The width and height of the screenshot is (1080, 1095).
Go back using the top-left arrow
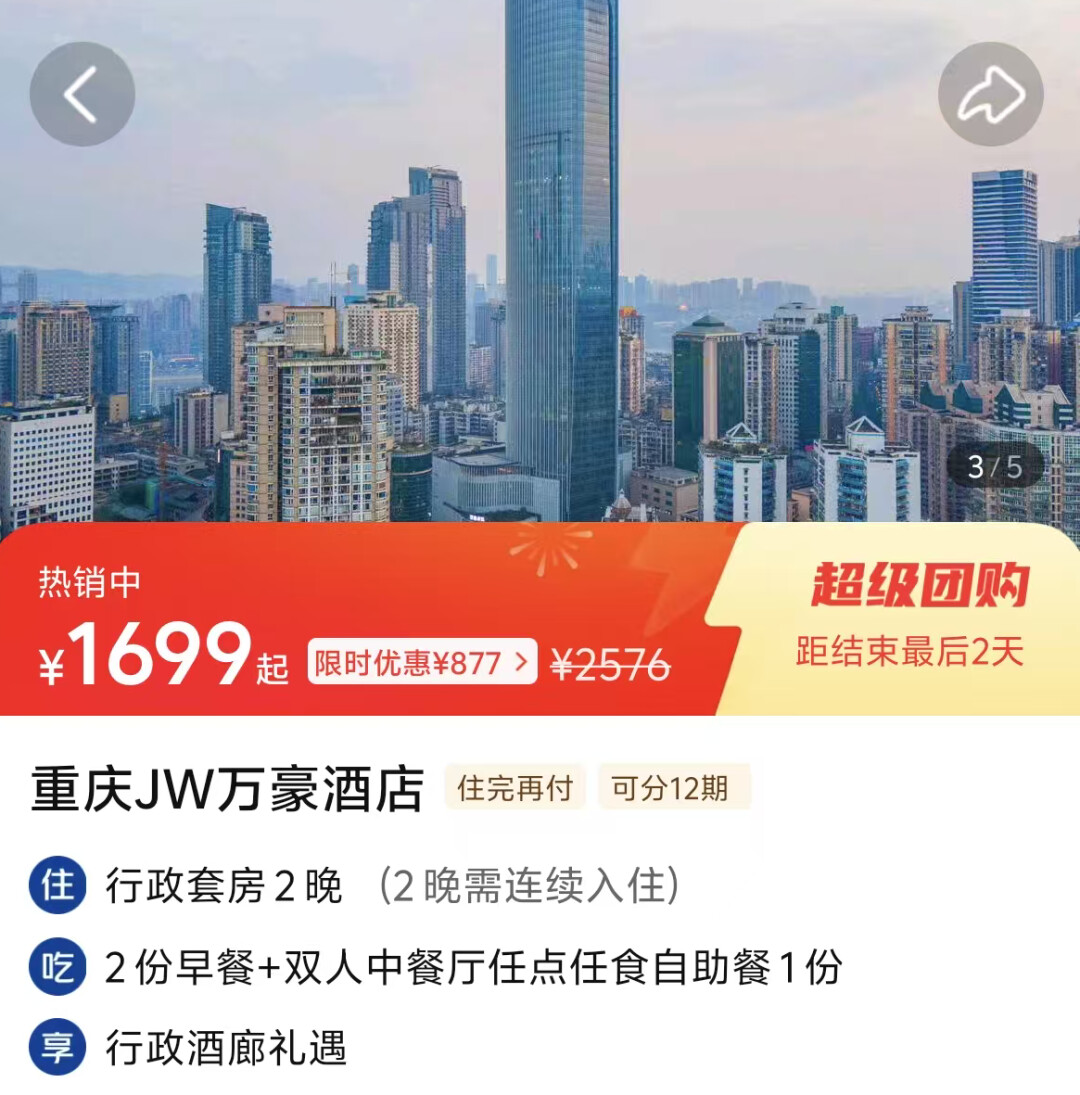click(82, 95)
